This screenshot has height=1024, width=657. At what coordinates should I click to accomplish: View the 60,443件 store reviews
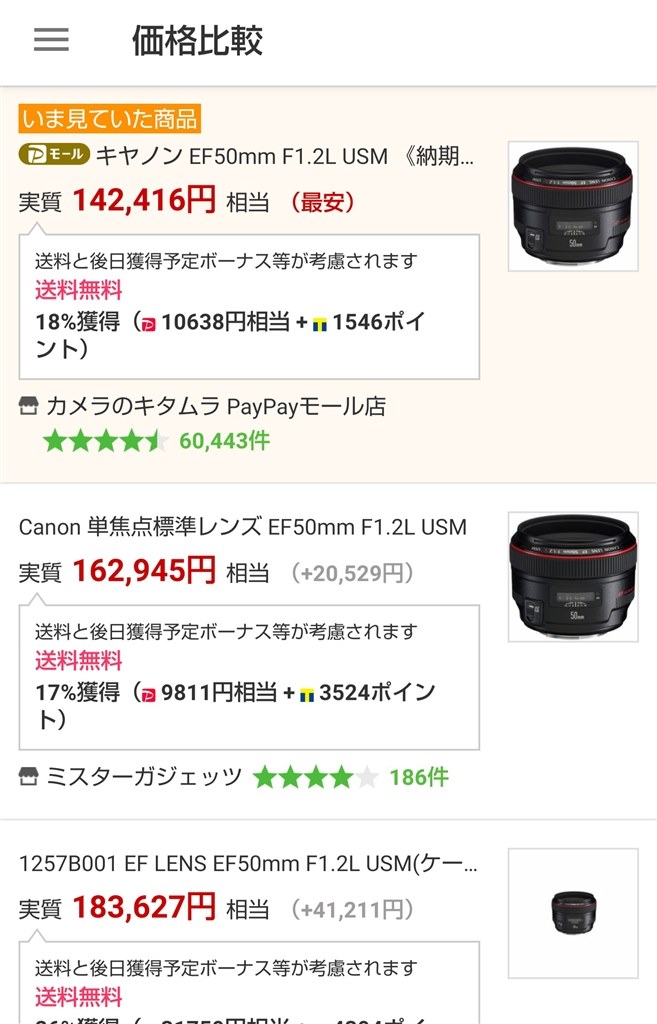[224, 441]
